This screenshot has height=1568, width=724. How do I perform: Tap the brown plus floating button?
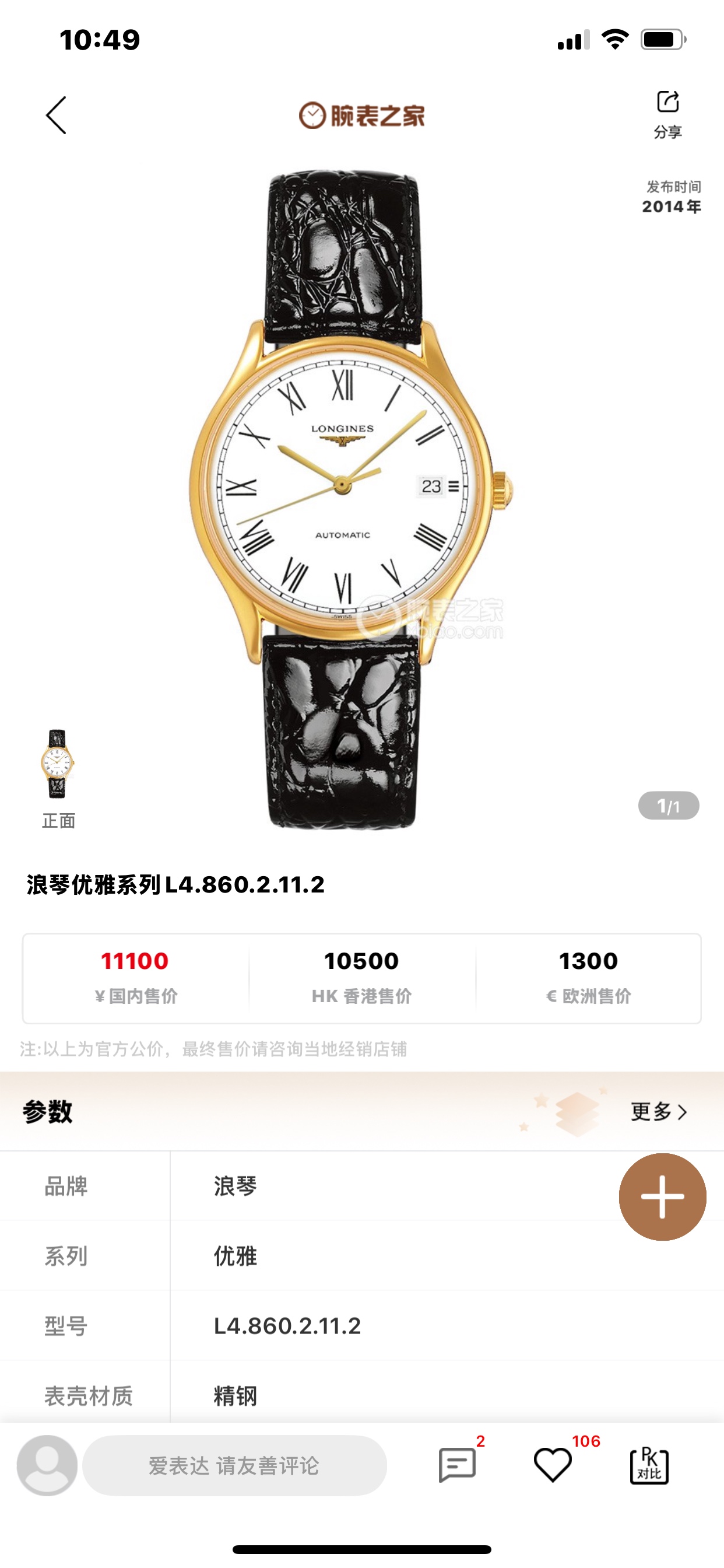point(662,1196)
